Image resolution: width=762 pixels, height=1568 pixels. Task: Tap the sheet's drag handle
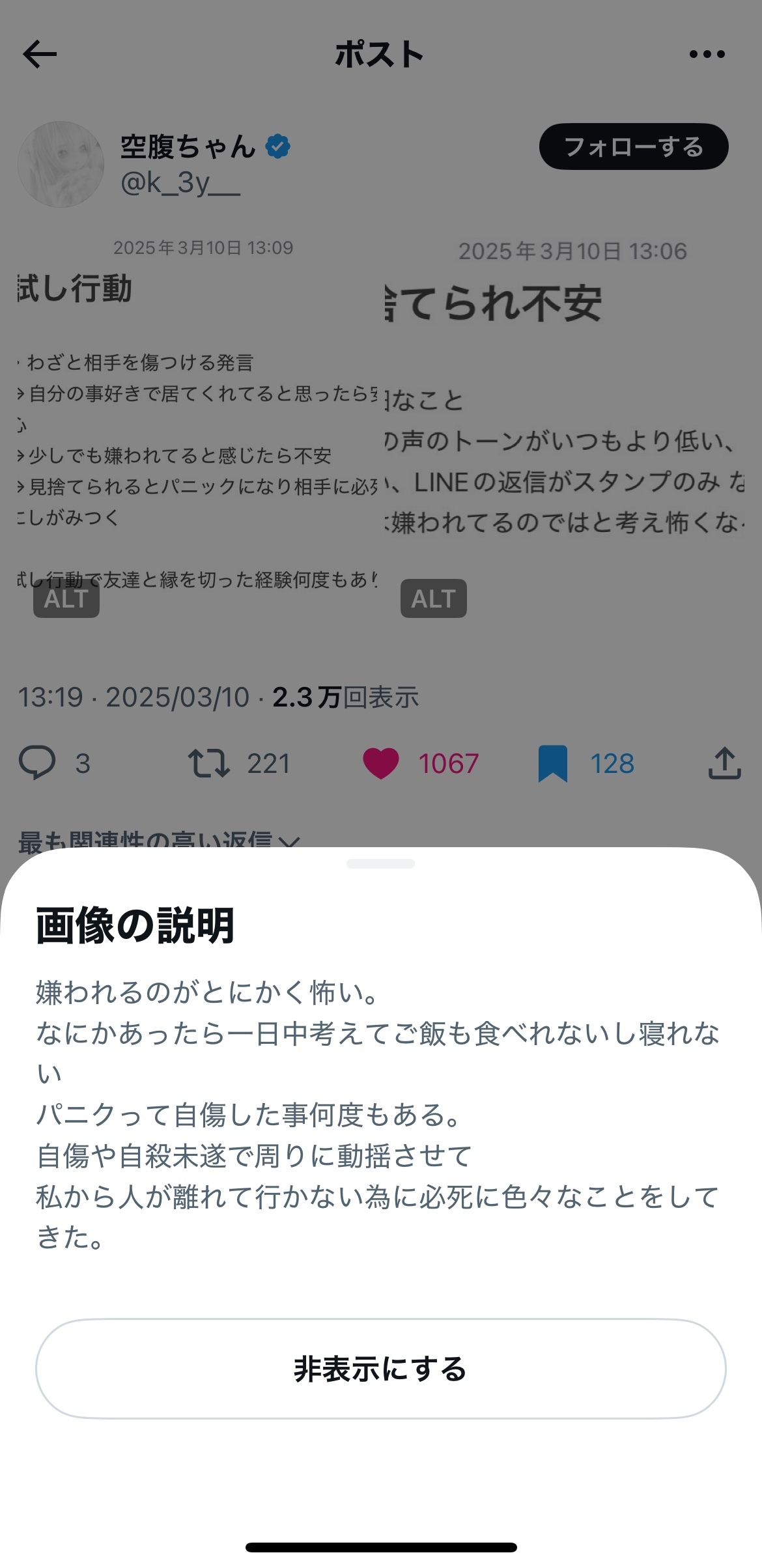[x=380, y=864]
